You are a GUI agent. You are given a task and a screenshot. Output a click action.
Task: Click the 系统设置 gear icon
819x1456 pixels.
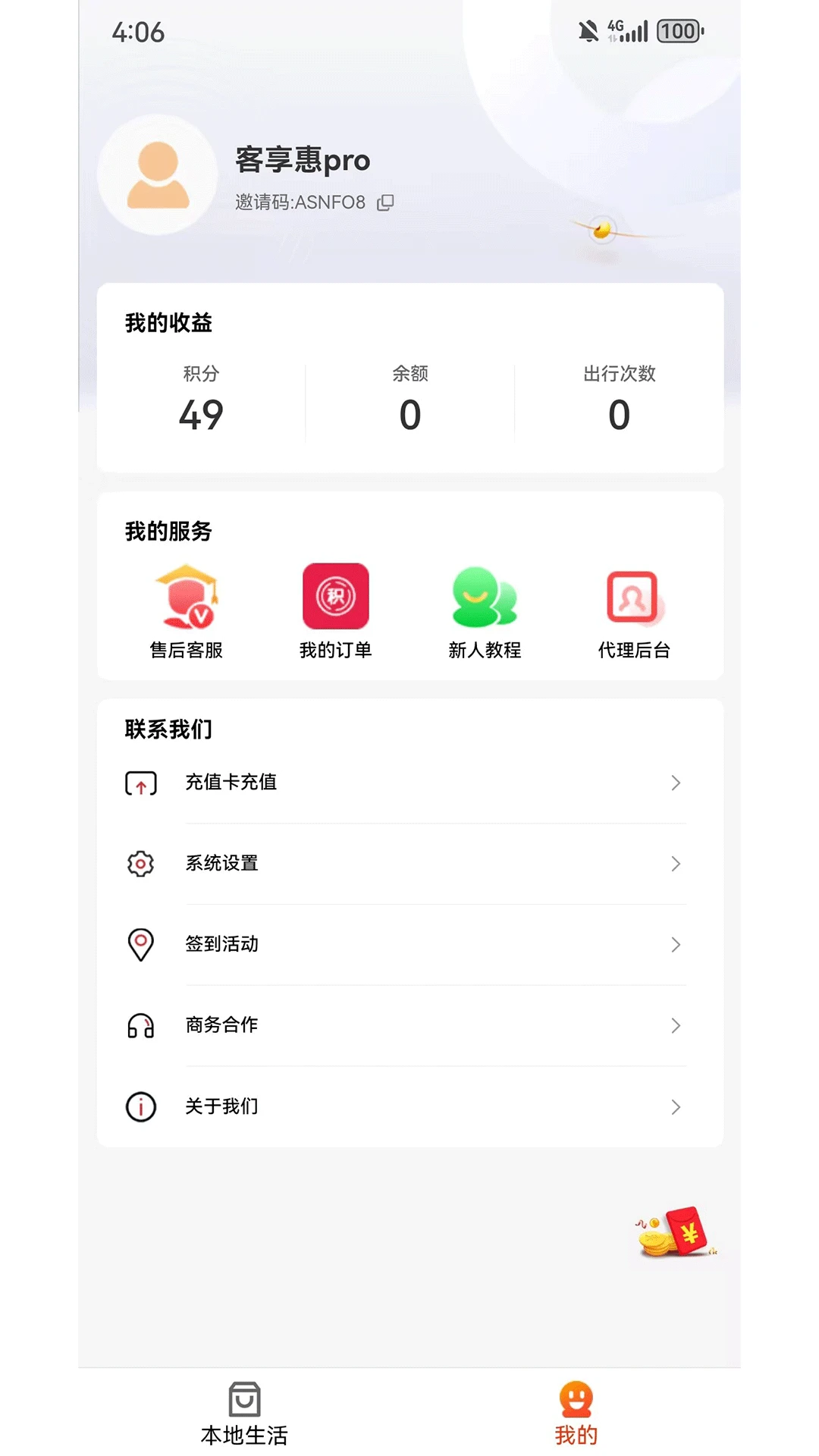click(x=140, y=864)
